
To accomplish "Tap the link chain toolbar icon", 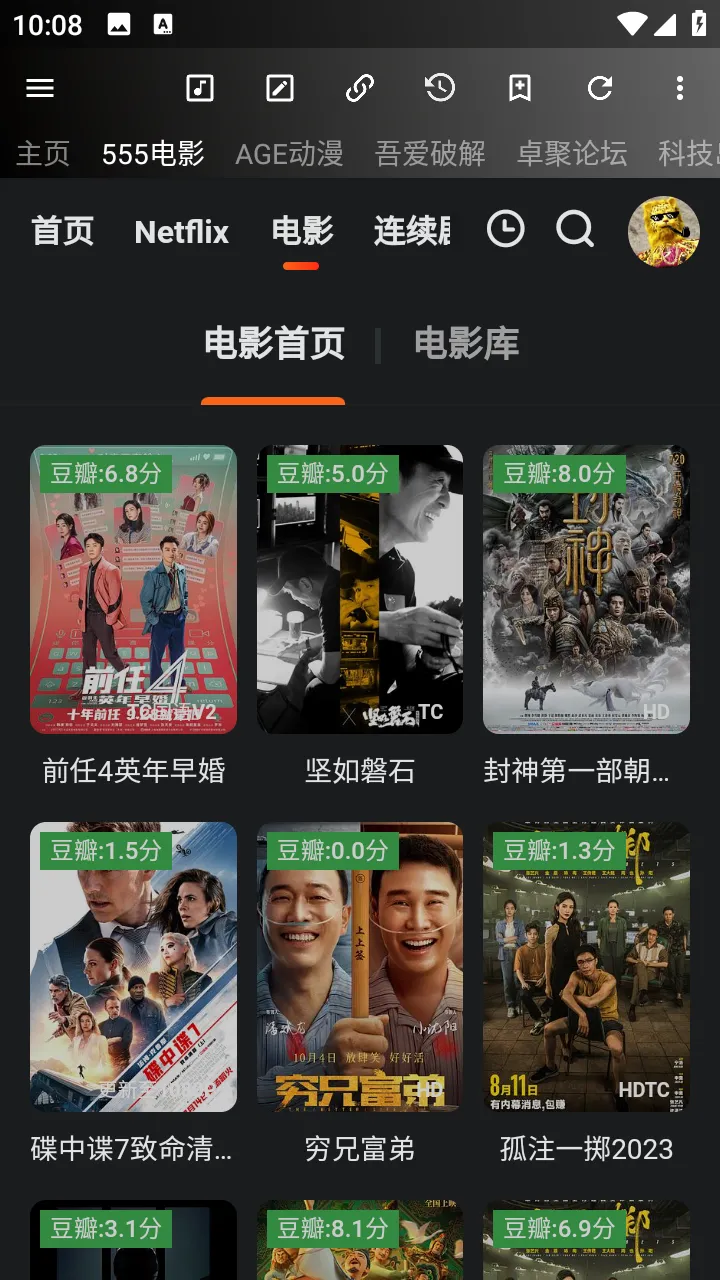I will coord(360,88).
